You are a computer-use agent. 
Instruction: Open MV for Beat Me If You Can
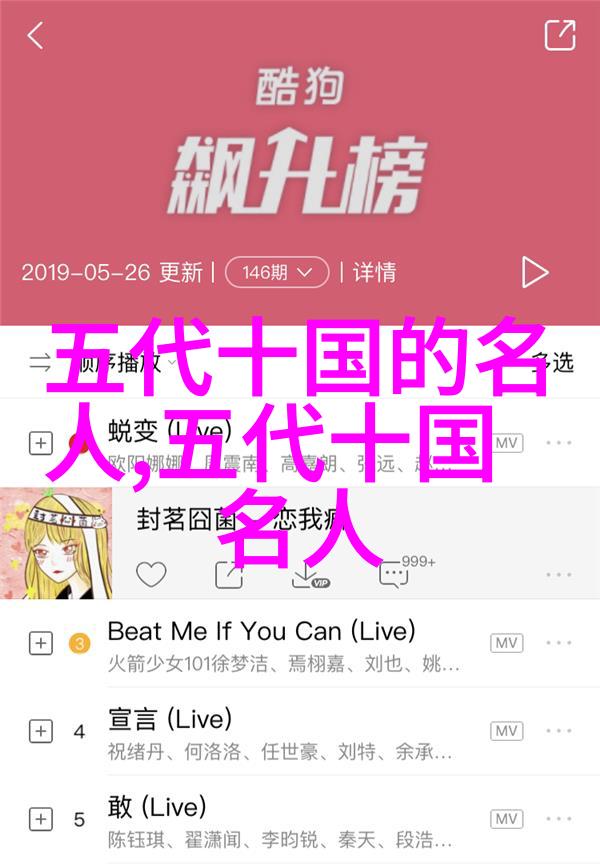(x=507, y=643)
